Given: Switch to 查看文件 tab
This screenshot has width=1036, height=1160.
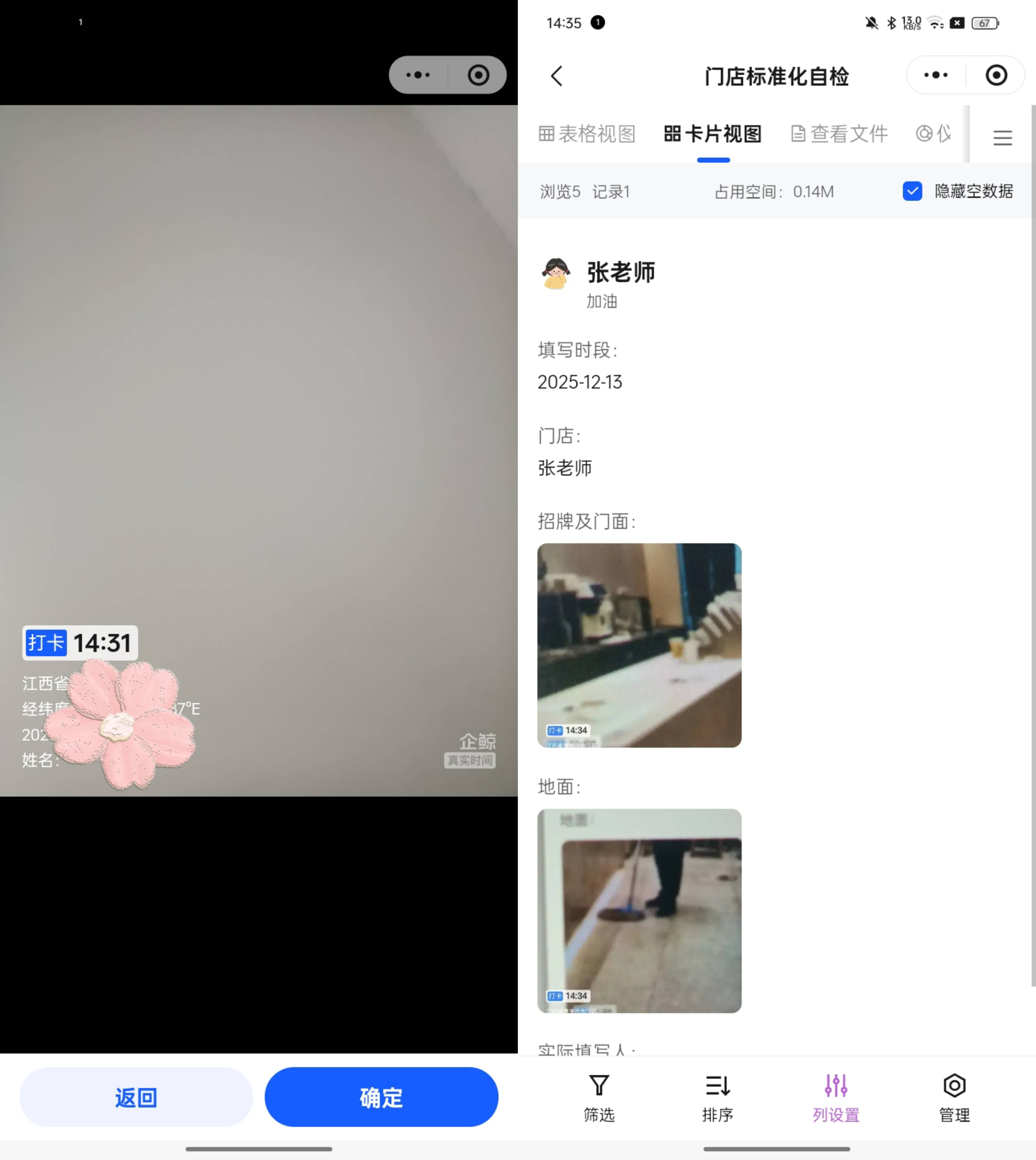Looking at the screenshot, I should click(x=839, y=134).
